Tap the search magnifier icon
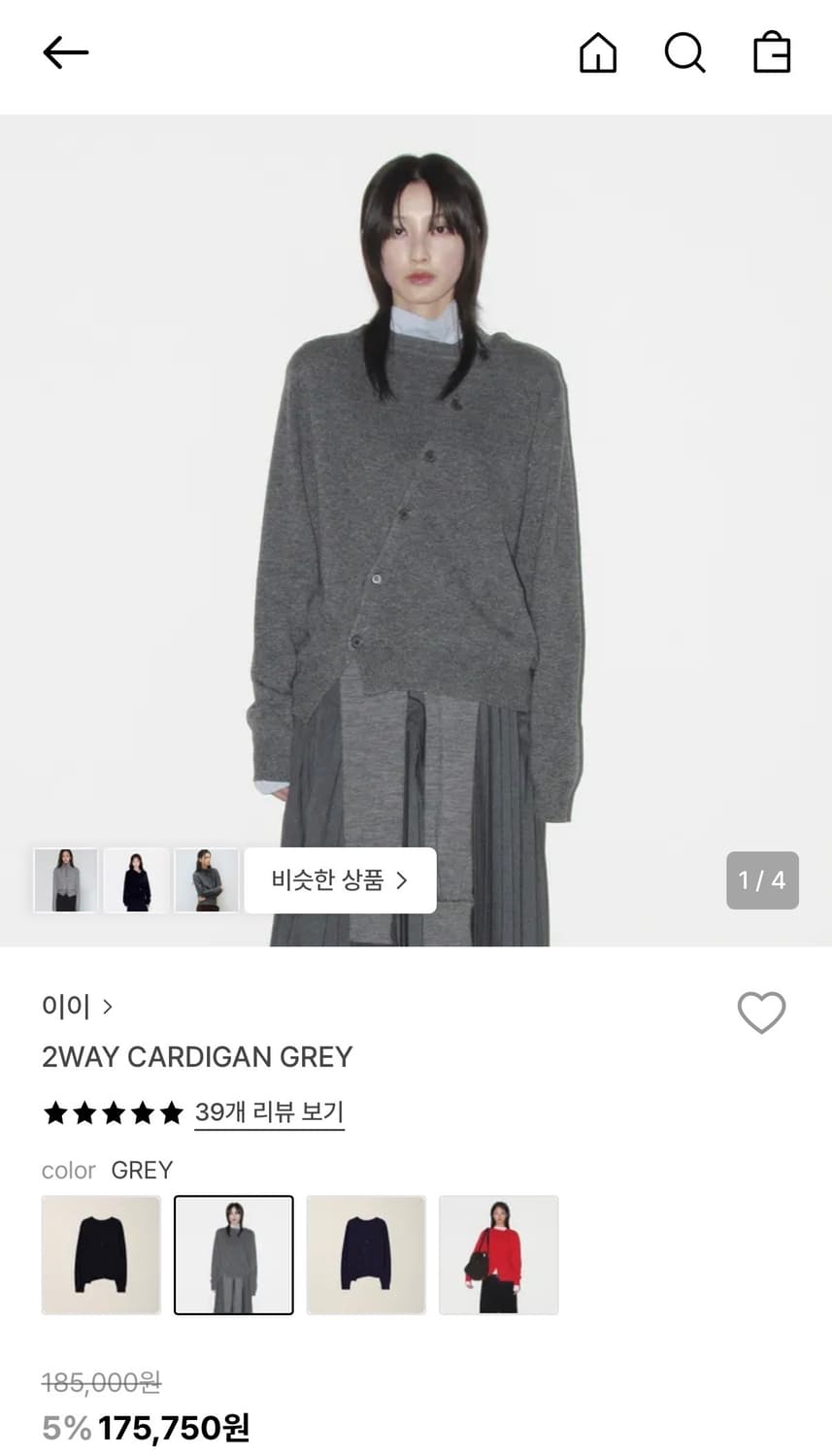This screenshot has width=832, height=1456. click(x=685, y=53)
